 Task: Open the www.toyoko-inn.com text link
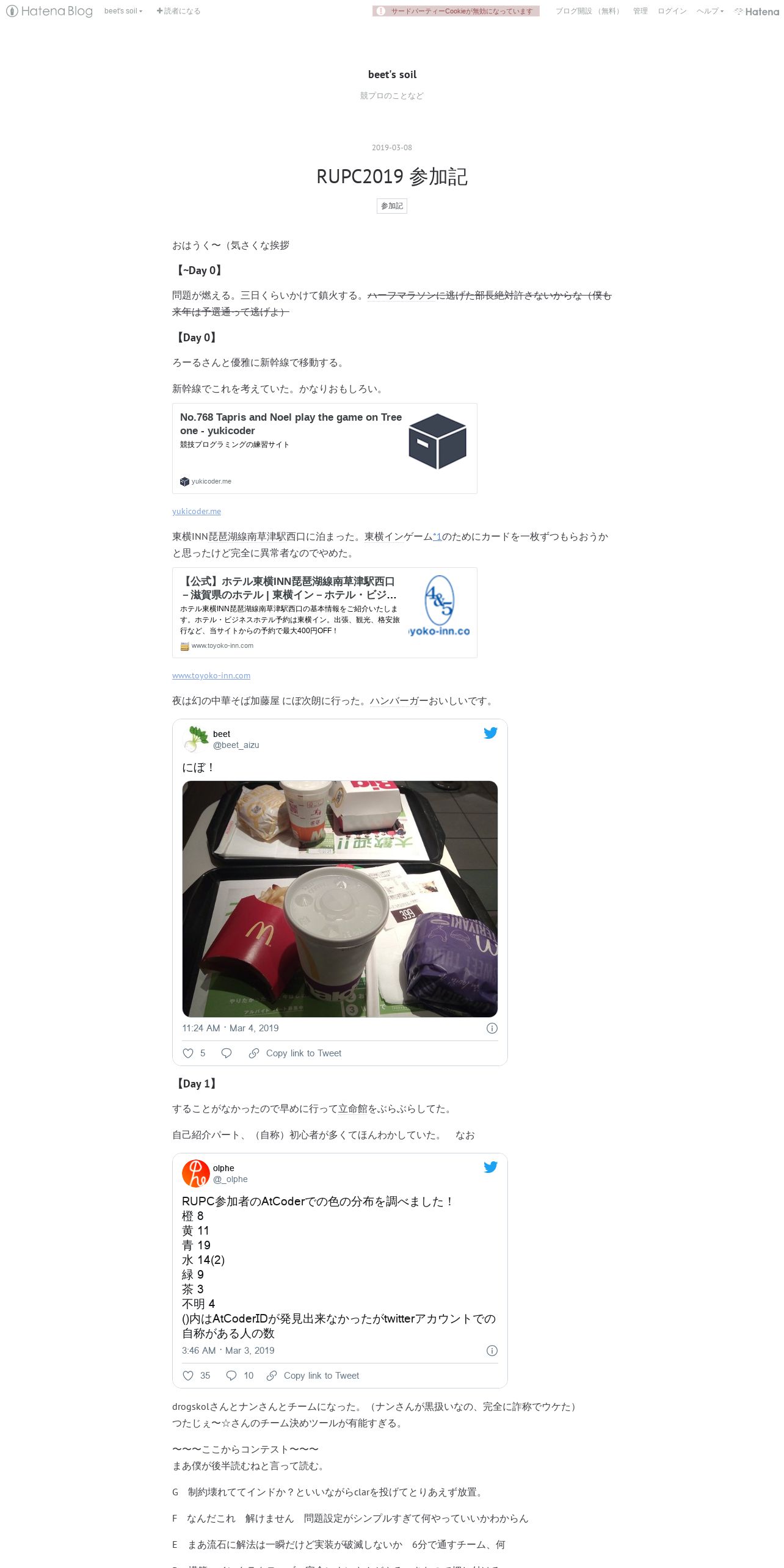(x=211, y=676)
